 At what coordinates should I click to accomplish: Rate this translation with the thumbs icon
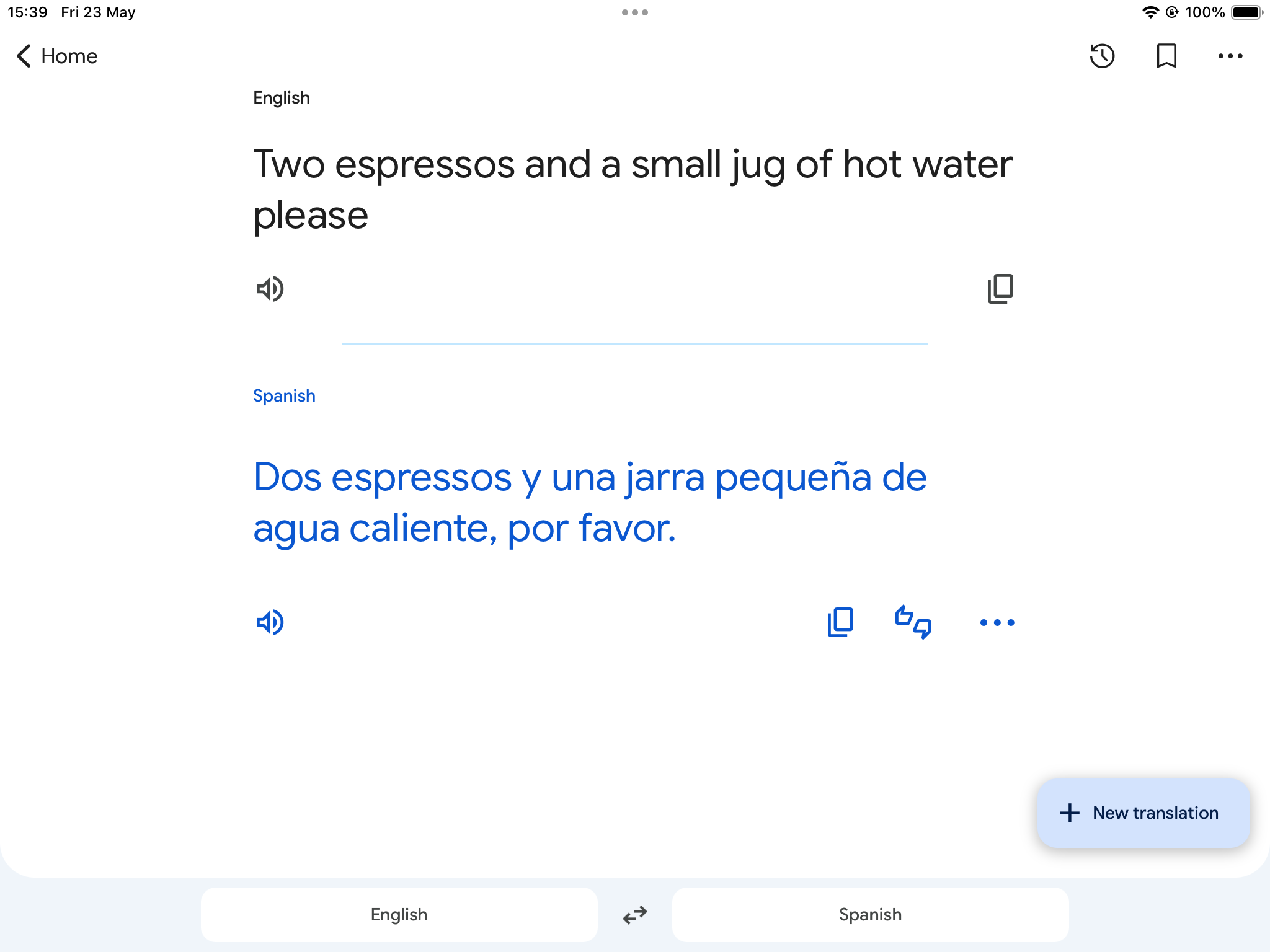point(913,622)
